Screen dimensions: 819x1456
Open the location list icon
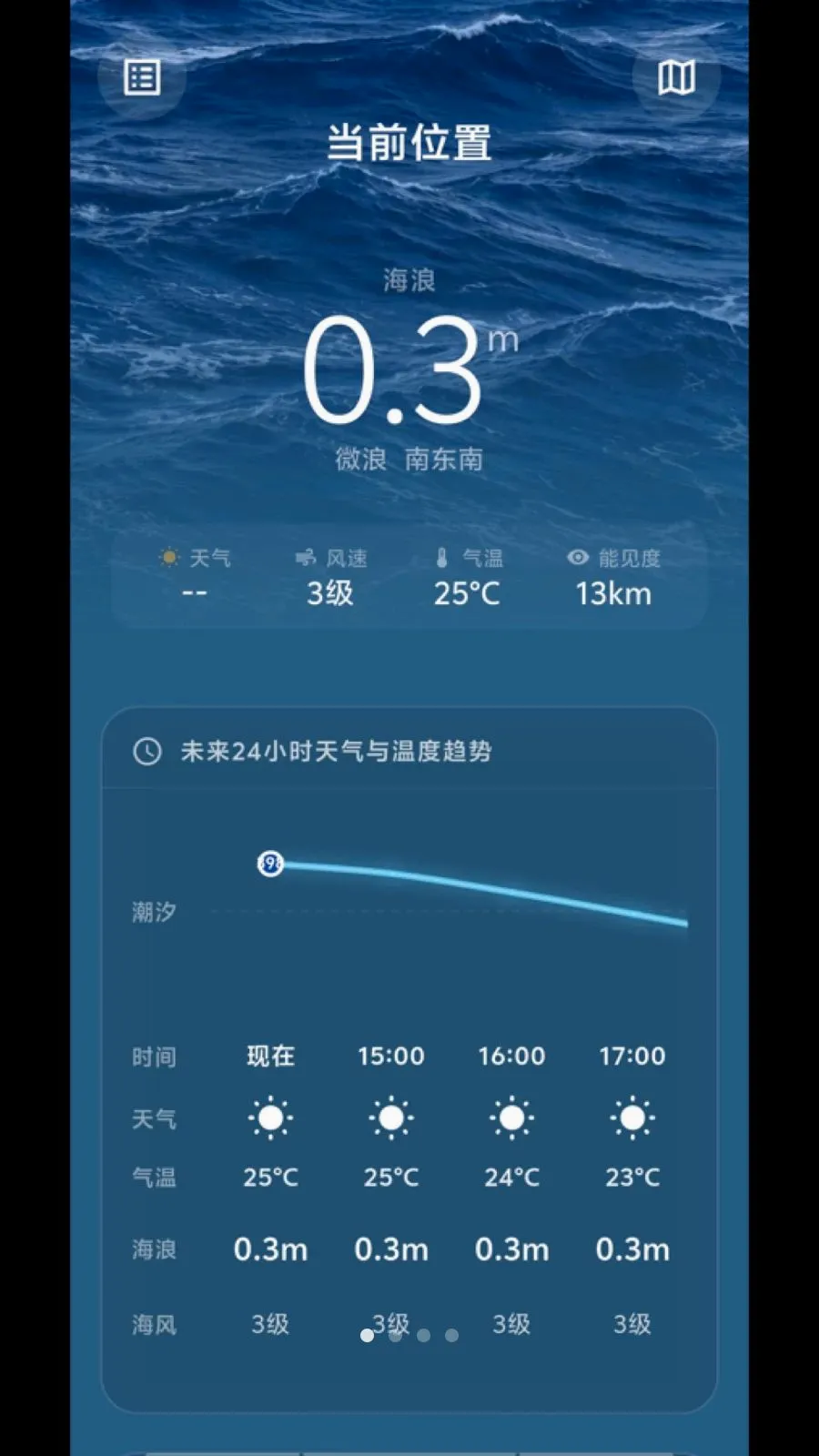point(142,77)
